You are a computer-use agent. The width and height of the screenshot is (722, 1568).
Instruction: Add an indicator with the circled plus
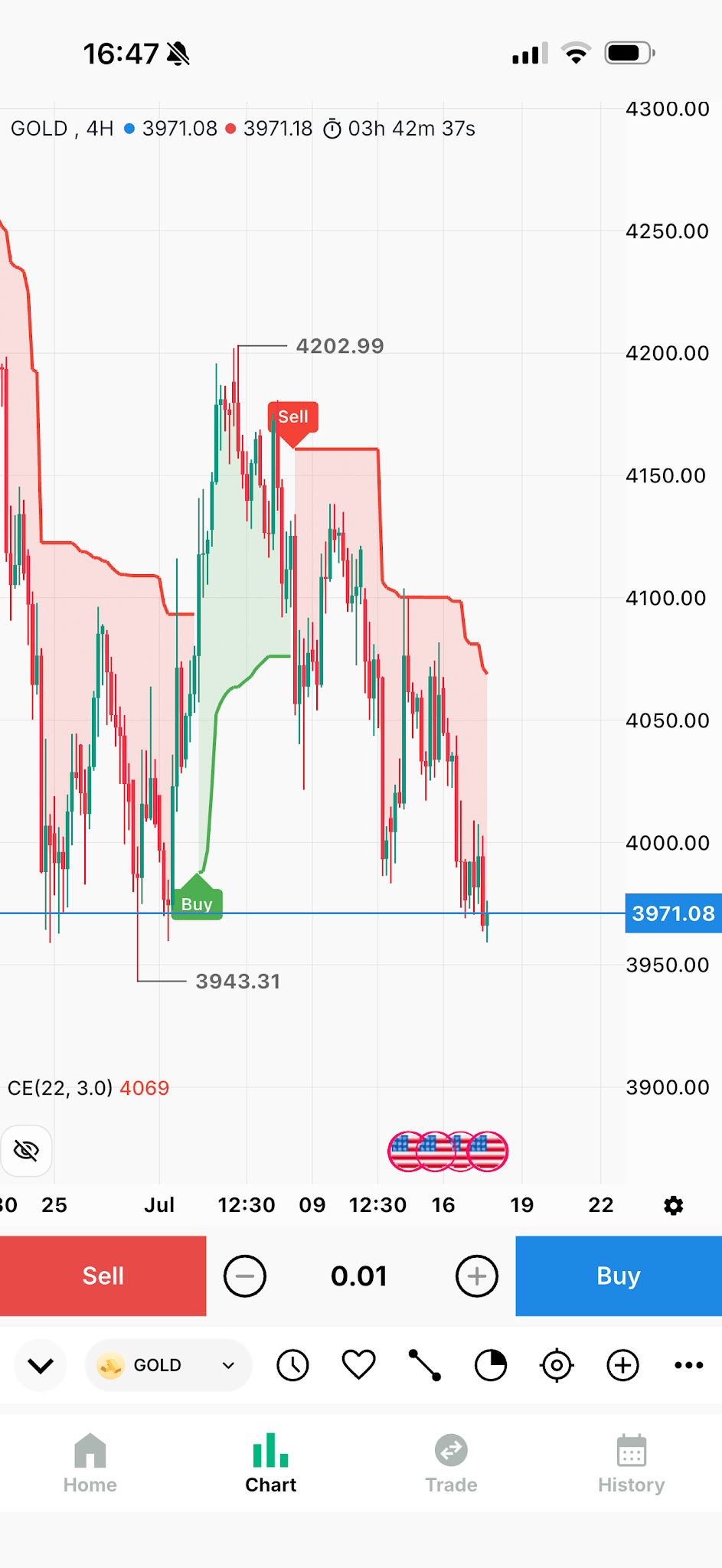tap(623, 1365)
